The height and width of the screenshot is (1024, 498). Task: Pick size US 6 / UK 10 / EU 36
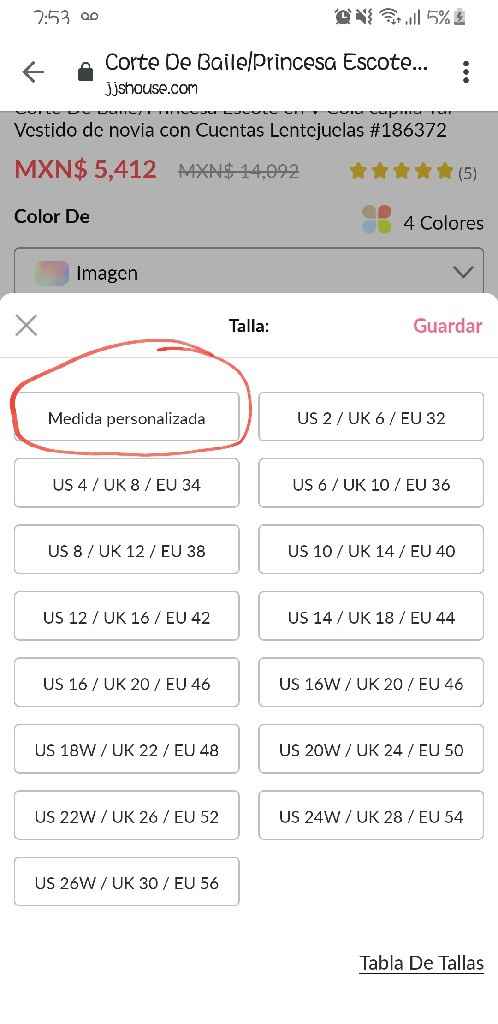click(371, 483)
